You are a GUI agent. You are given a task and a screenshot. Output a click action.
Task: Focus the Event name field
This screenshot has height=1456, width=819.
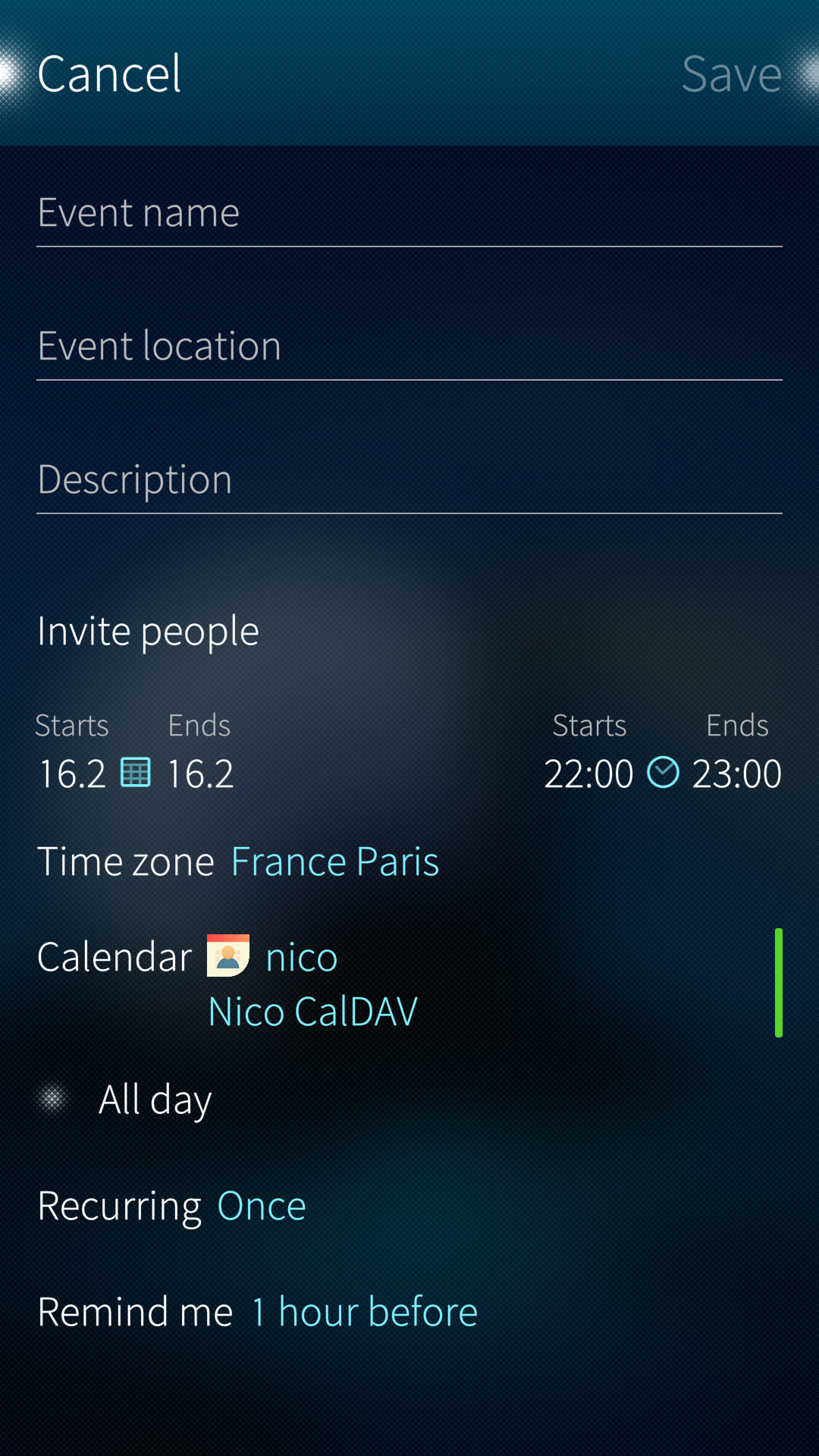coord(409,213)
